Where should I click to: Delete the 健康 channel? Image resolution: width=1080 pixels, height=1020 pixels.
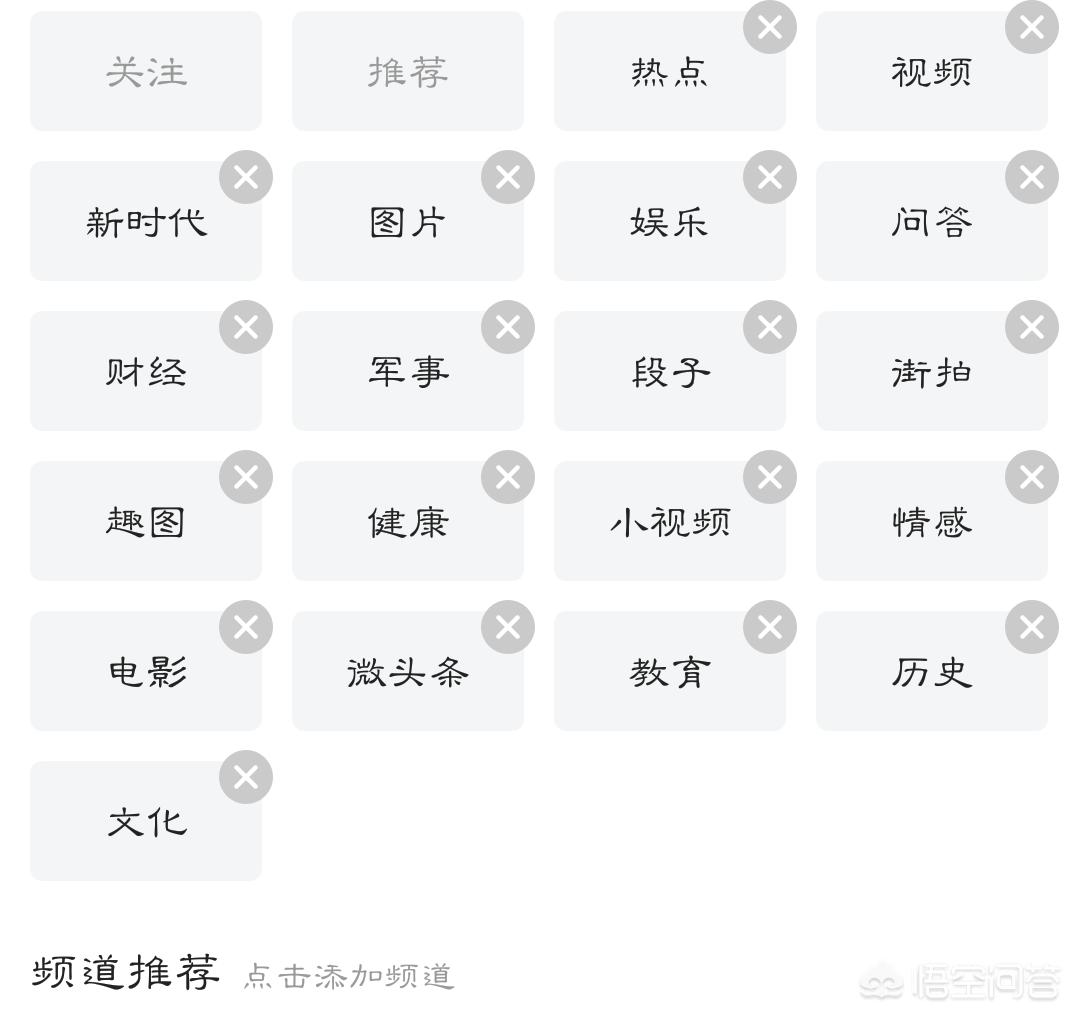tap(508, 477)
